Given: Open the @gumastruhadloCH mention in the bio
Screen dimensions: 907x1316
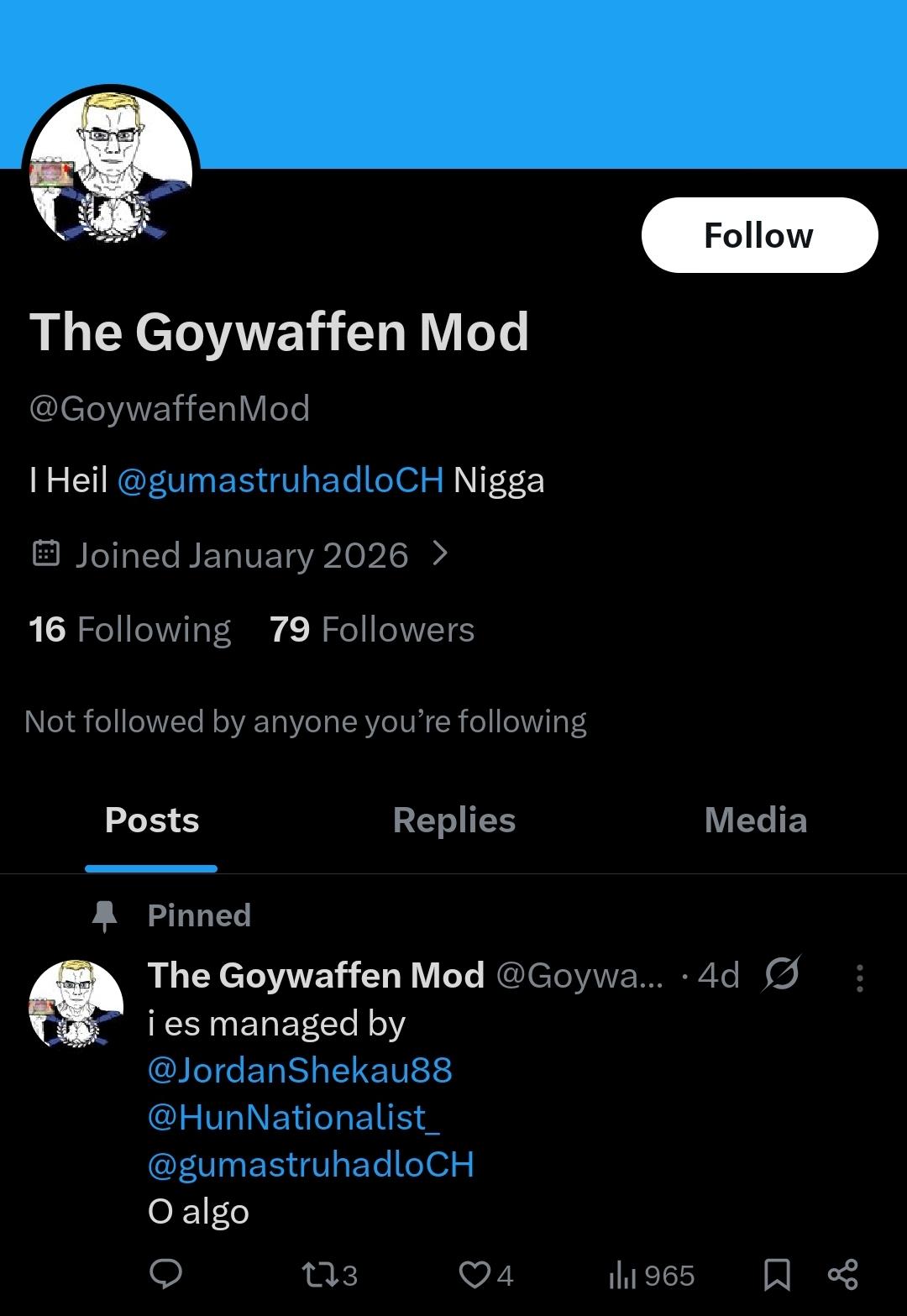Looking at the screenshot, I should 280,480.
